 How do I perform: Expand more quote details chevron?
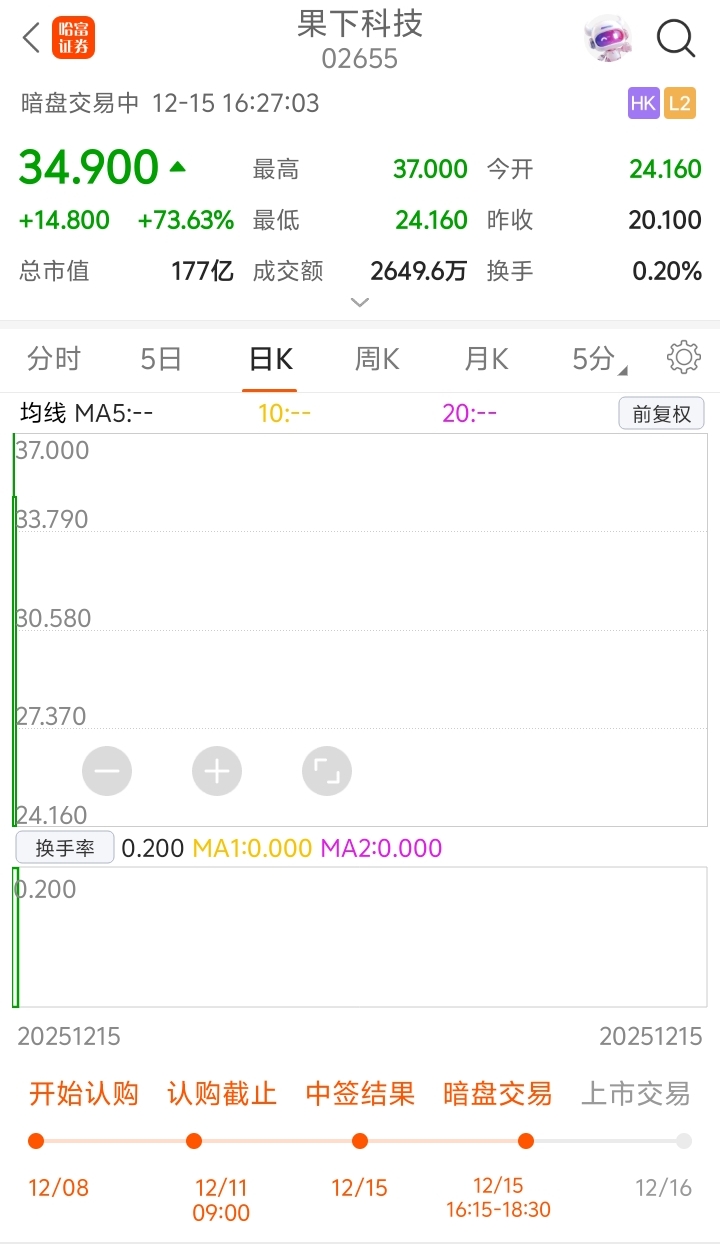pos(360,302)
